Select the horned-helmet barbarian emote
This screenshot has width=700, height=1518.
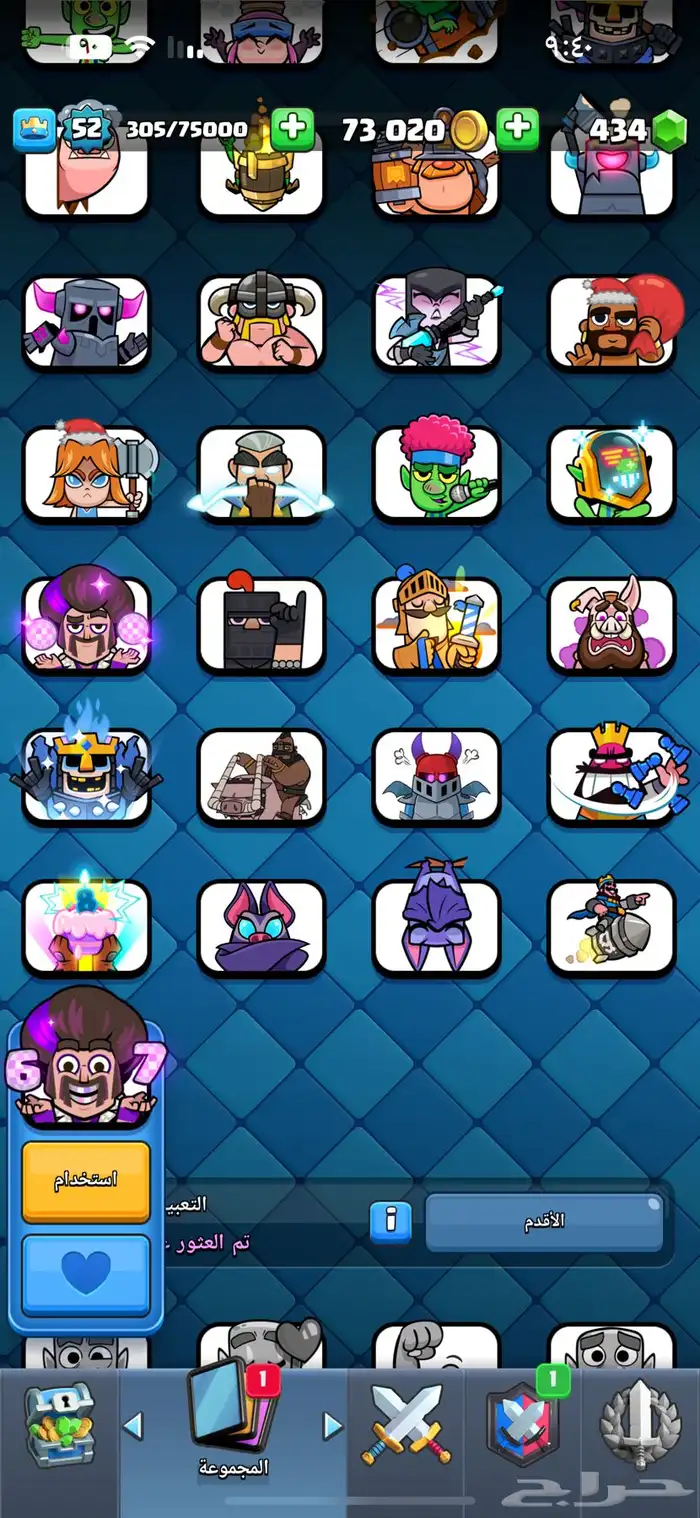261,323
